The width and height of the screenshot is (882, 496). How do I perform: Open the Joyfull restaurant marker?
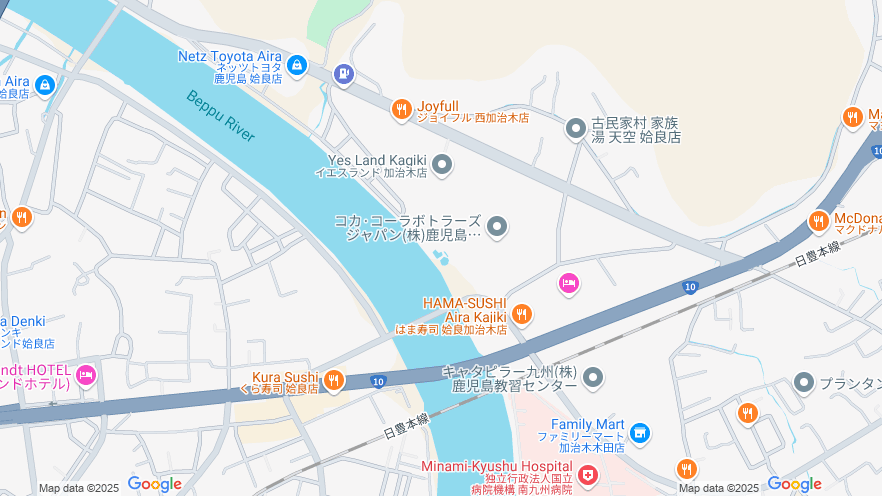point(401,109)
